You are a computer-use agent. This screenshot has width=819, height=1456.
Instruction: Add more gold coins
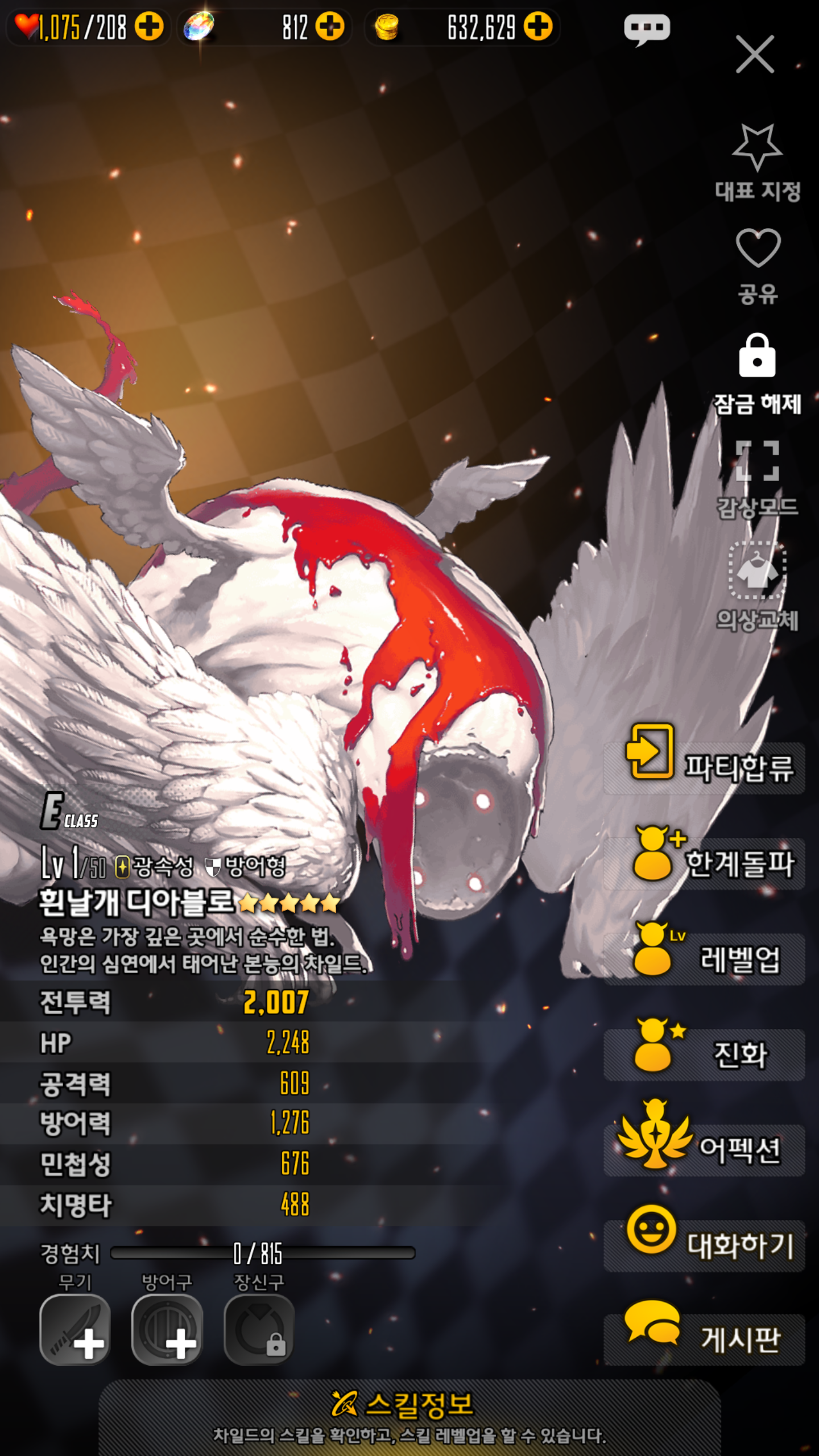538,26
